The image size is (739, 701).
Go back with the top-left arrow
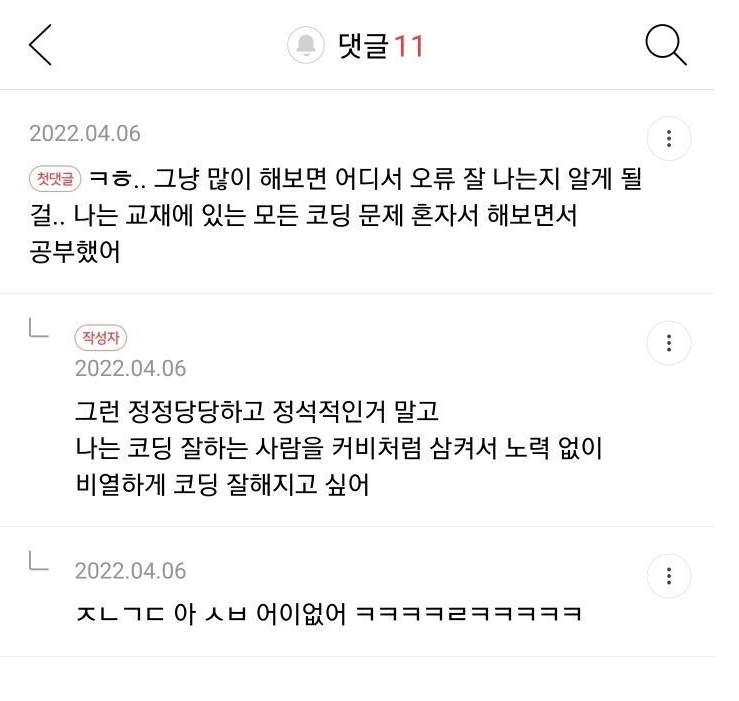[40, 45]
